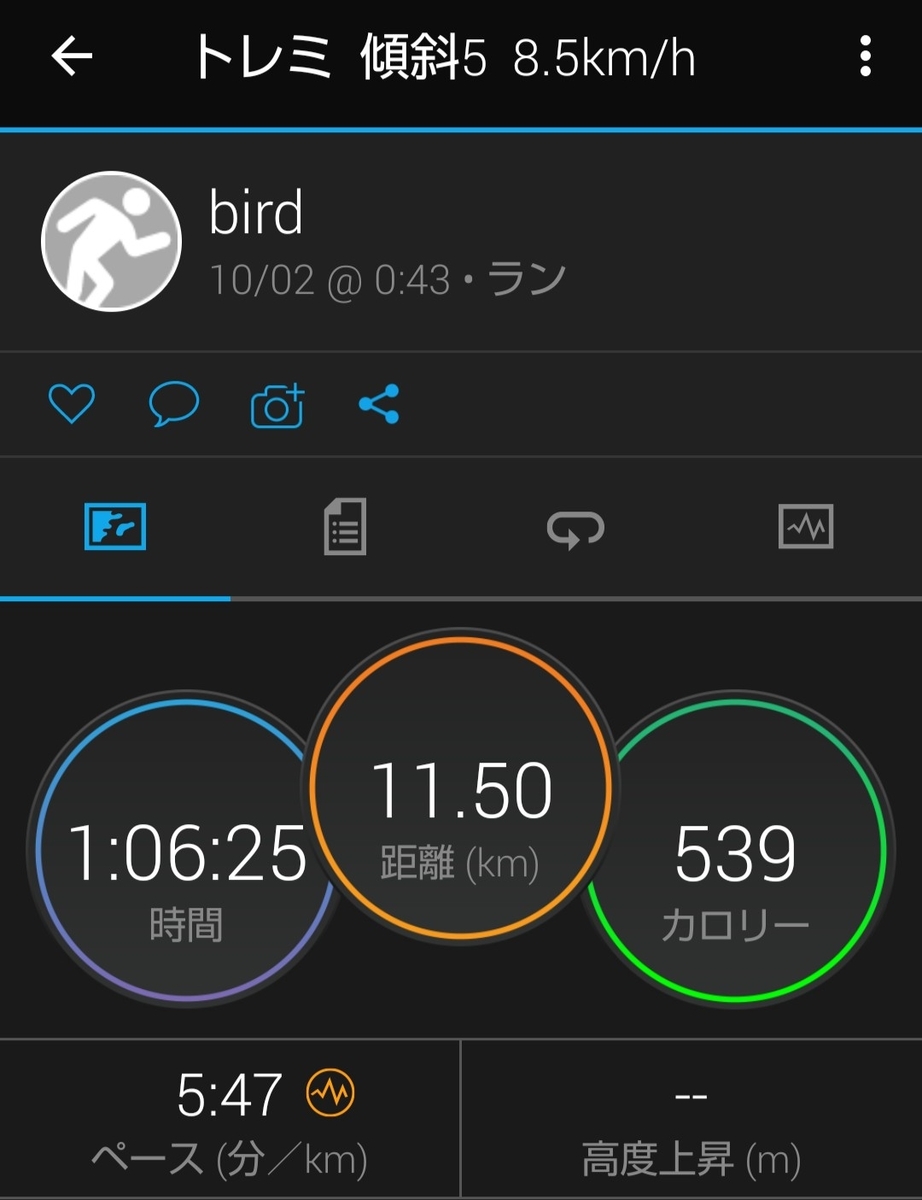This screenshot has height=1200, width=922.
Task: Switch to the laps tab
Action: pos(576,527)
